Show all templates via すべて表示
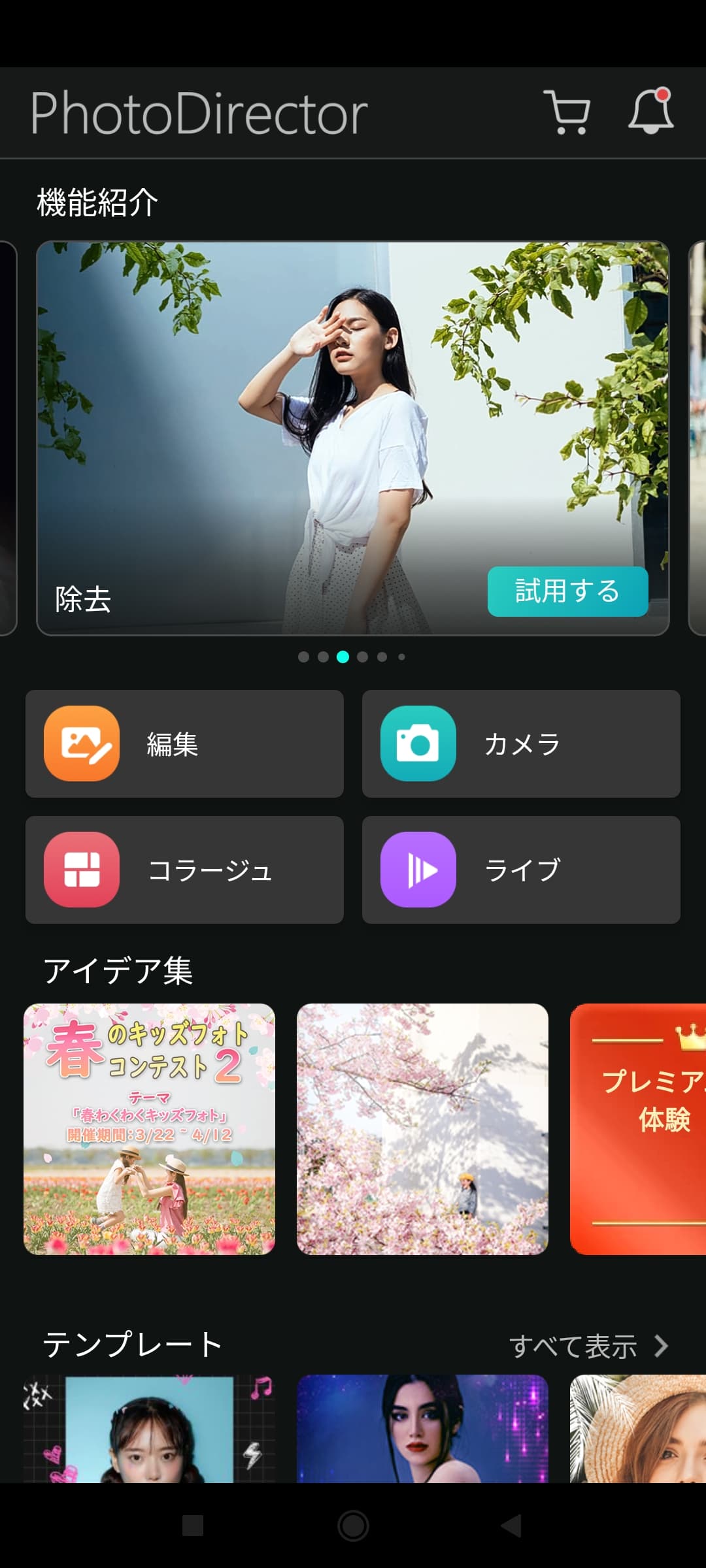This screenshot has width=706, height=1568. click(588, 1347)
